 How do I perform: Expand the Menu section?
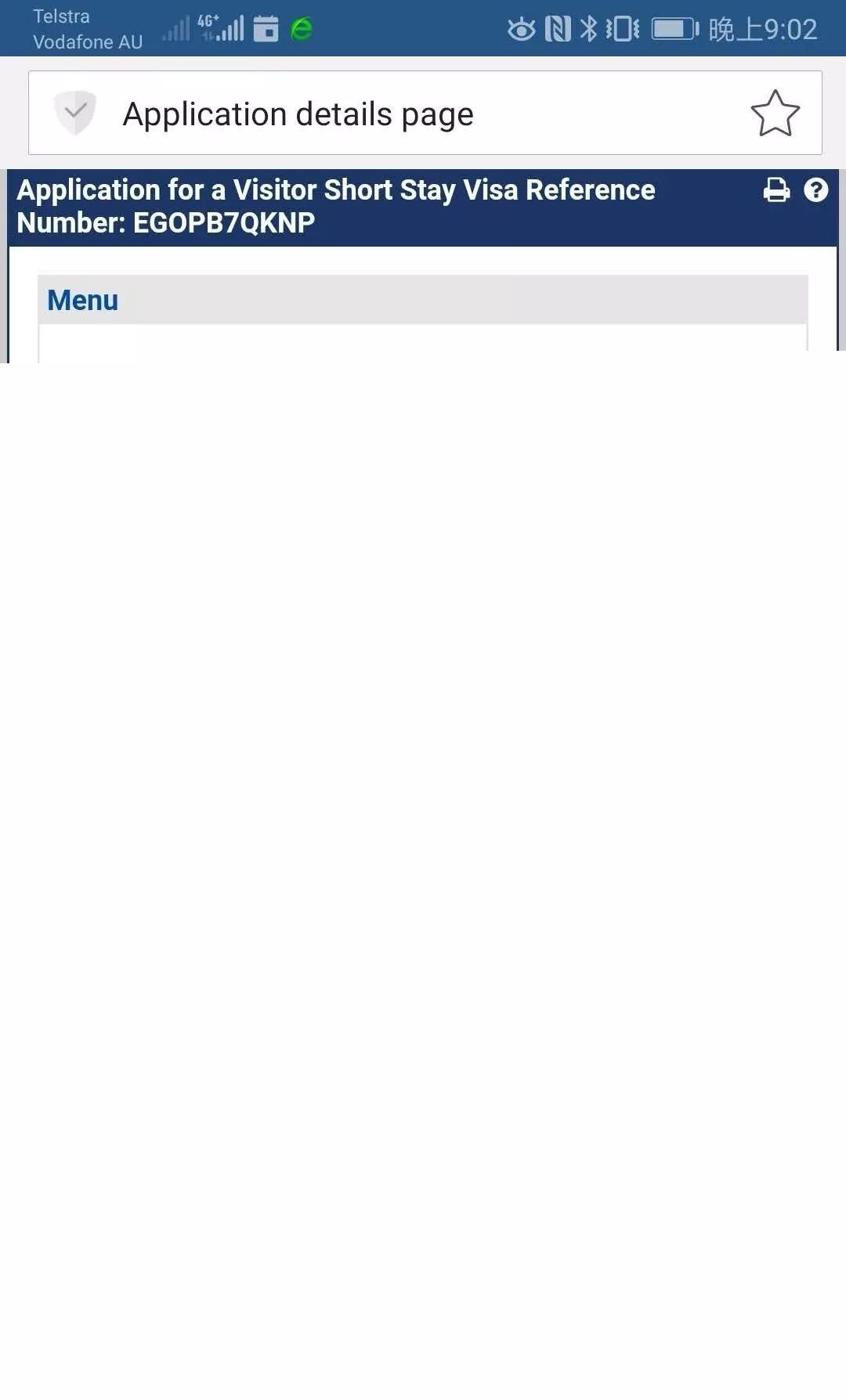point(423,300)
